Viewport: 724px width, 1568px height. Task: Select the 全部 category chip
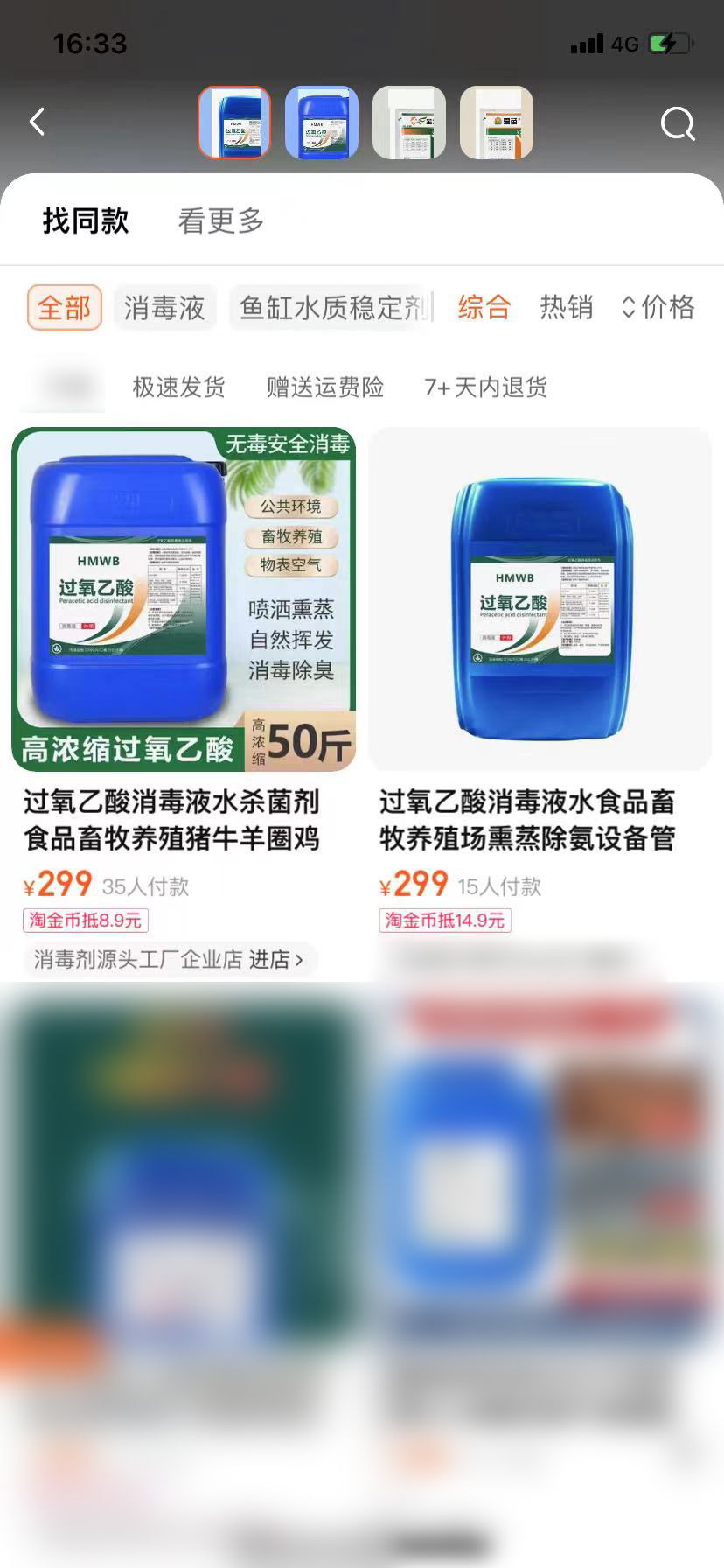65,308
